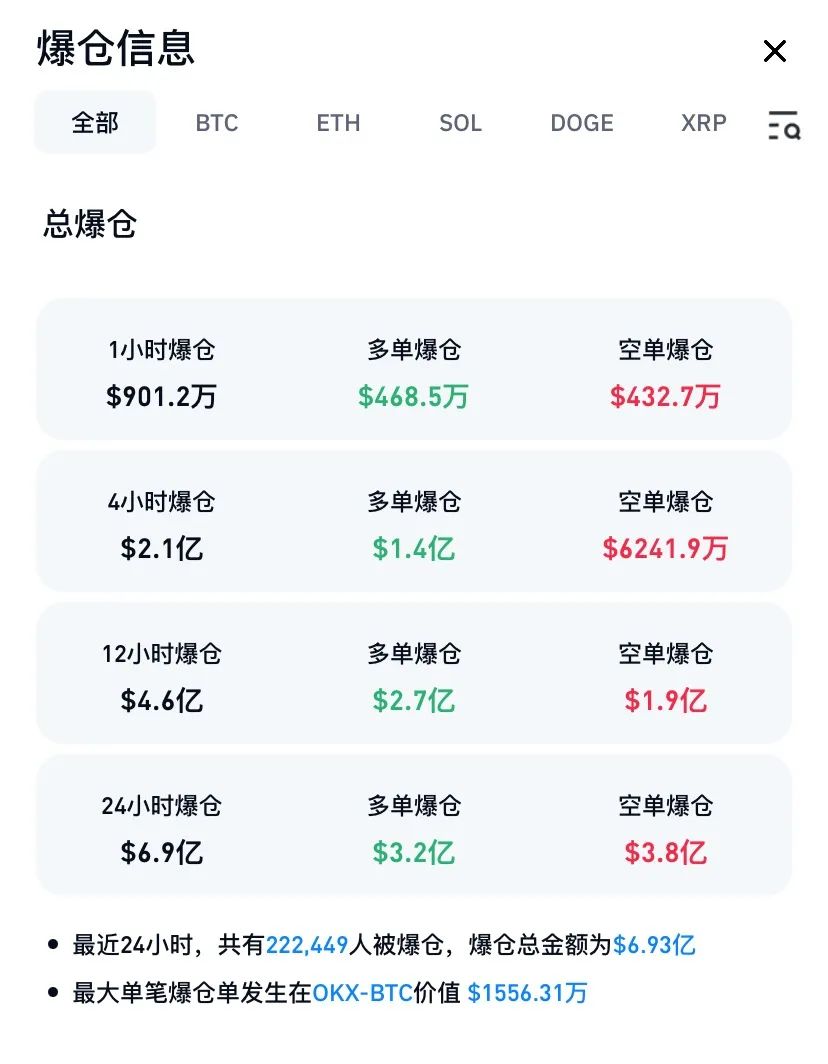Screen dimensions: 828x1064
Task: Open the DOGE tab
Action: point(582,124)
